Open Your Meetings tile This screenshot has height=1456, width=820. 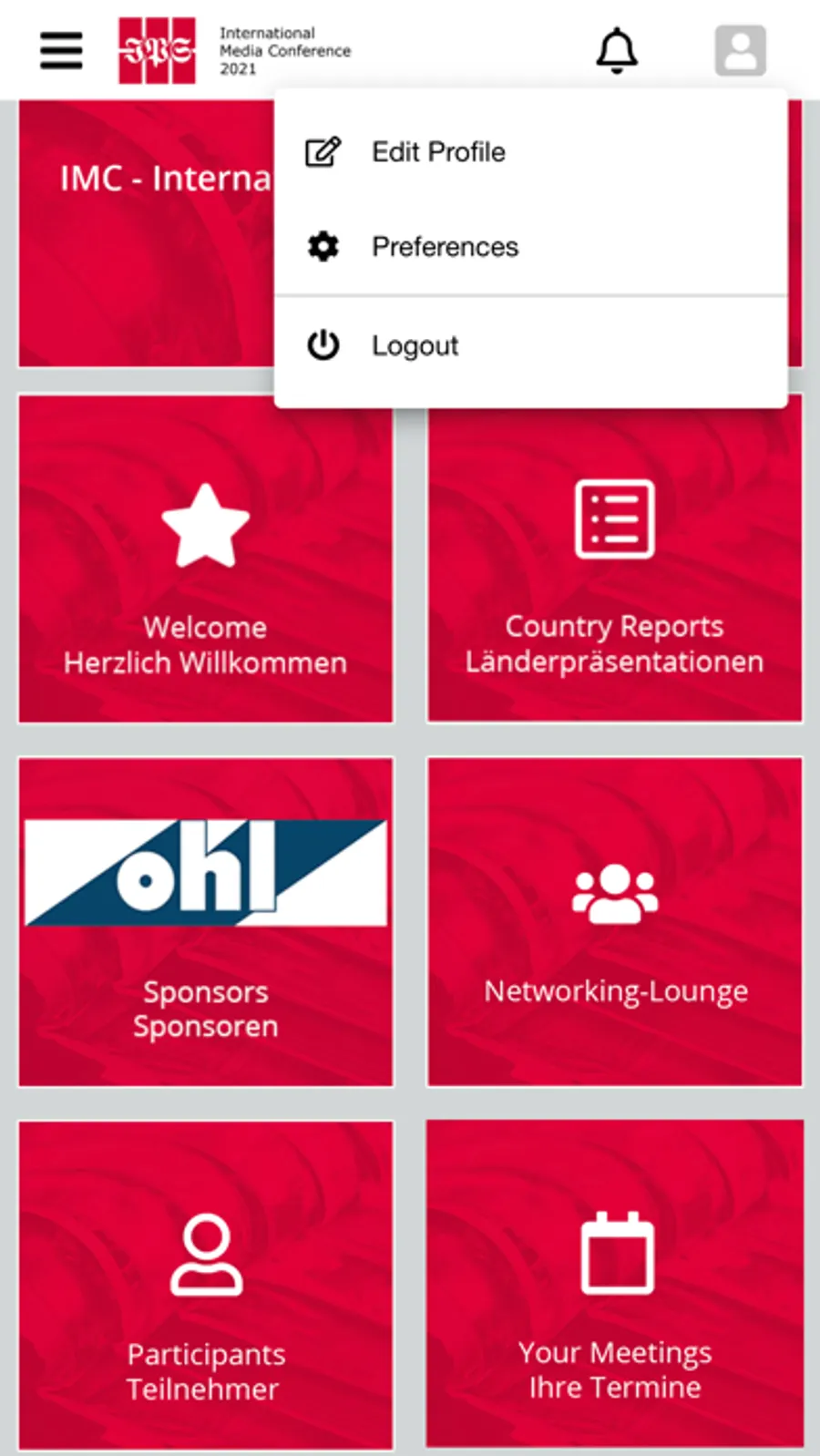click(615, 1285)
